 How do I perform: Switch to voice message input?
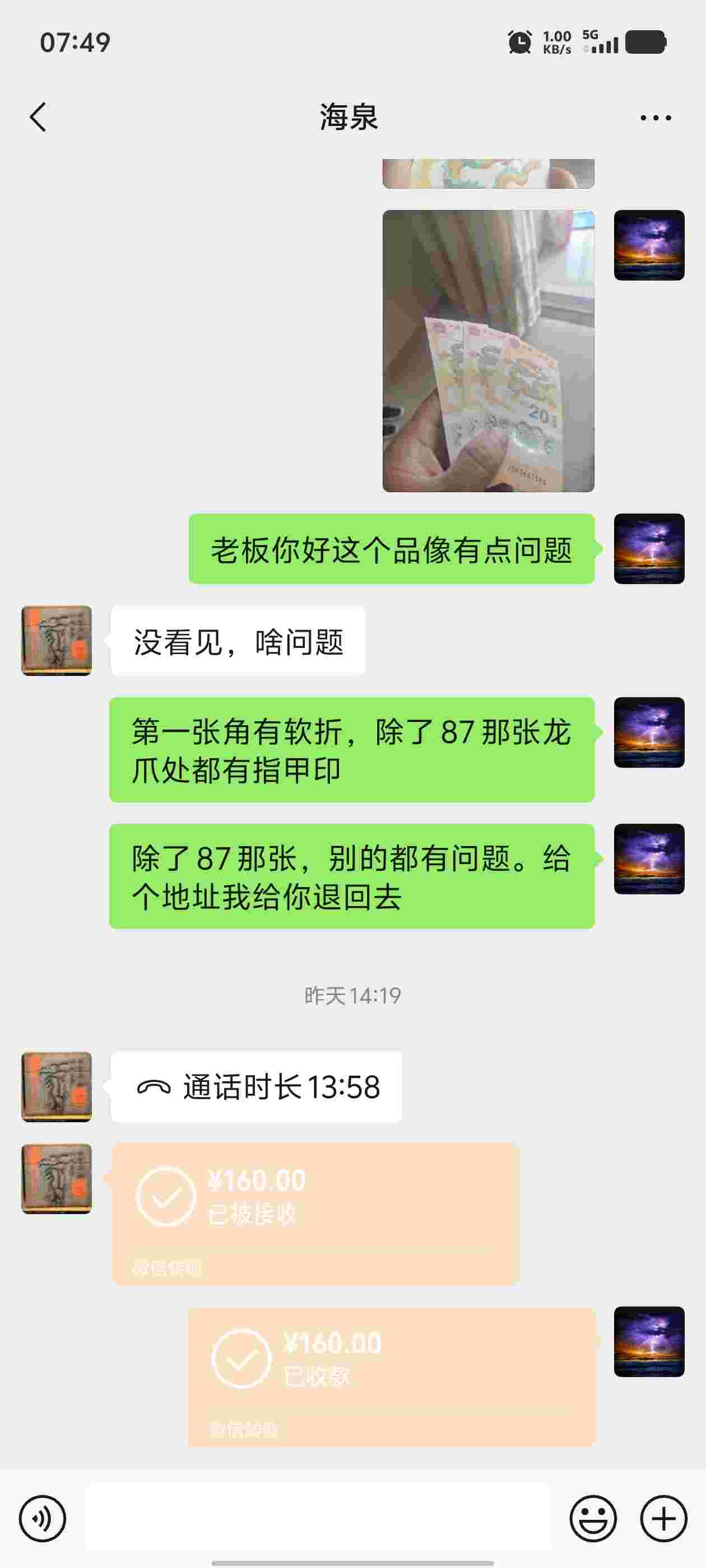pyautogui.click(x=42, y=1518)
